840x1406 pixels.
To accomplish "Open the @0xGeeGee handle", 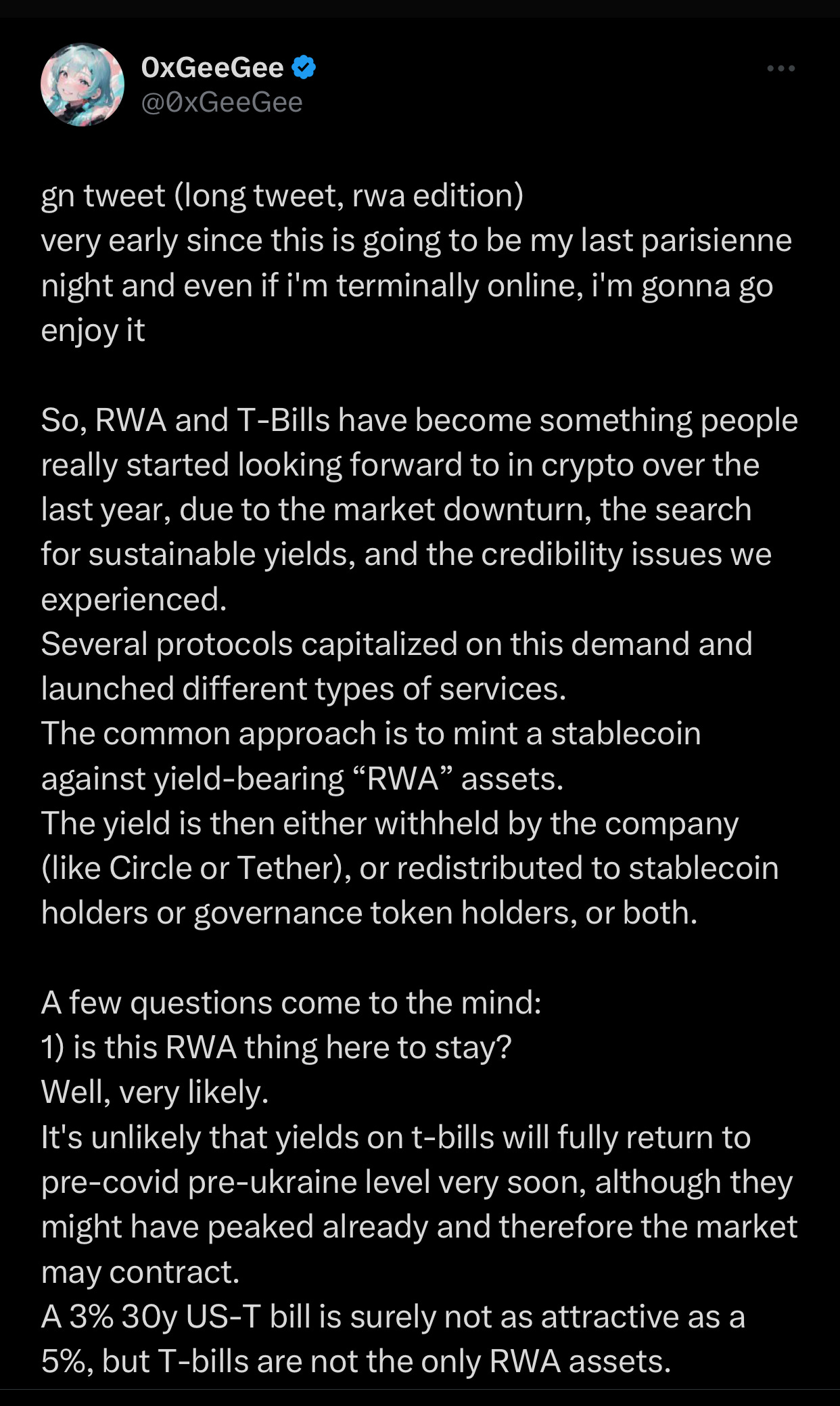I will (221, 102).
